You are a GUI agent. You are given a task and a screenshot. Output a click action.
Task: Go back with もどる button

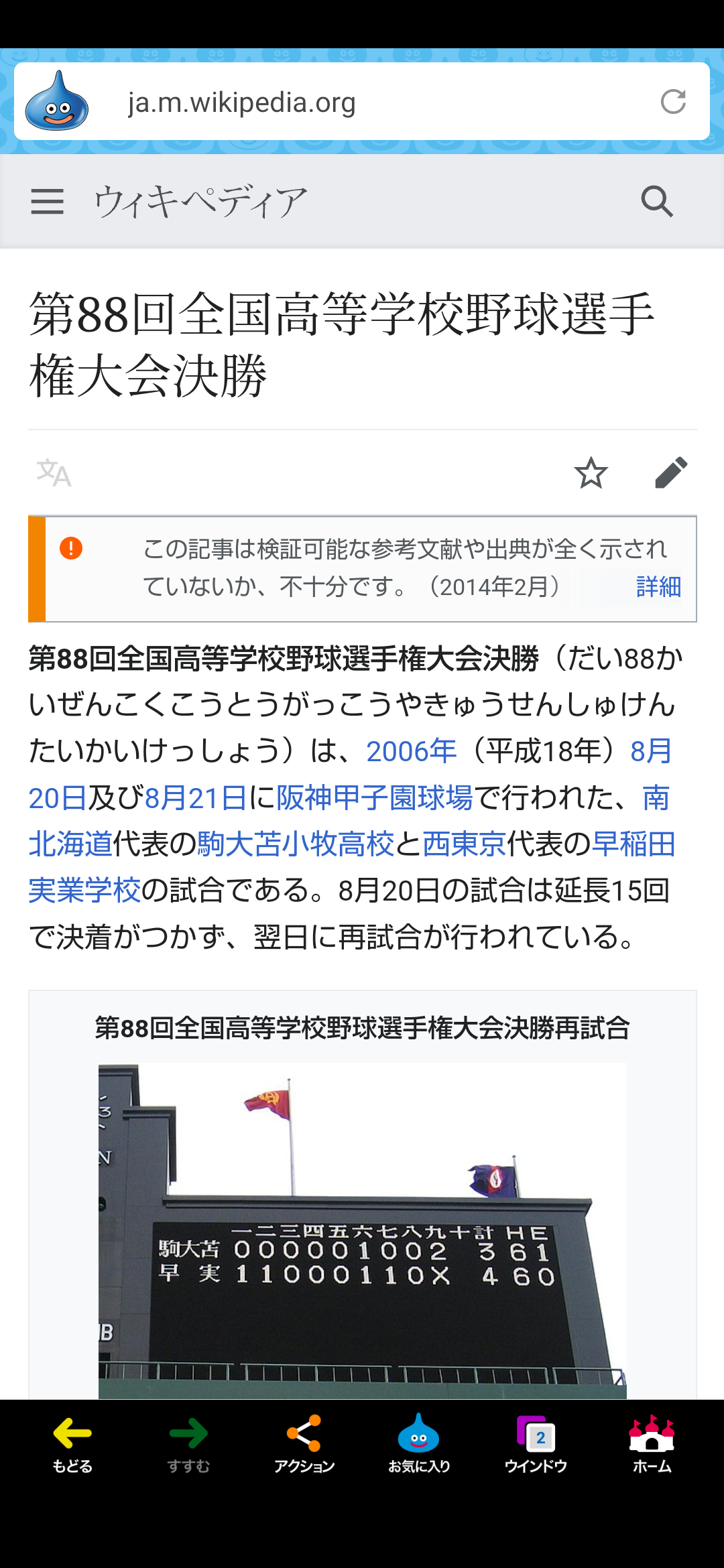(72, 1445)
